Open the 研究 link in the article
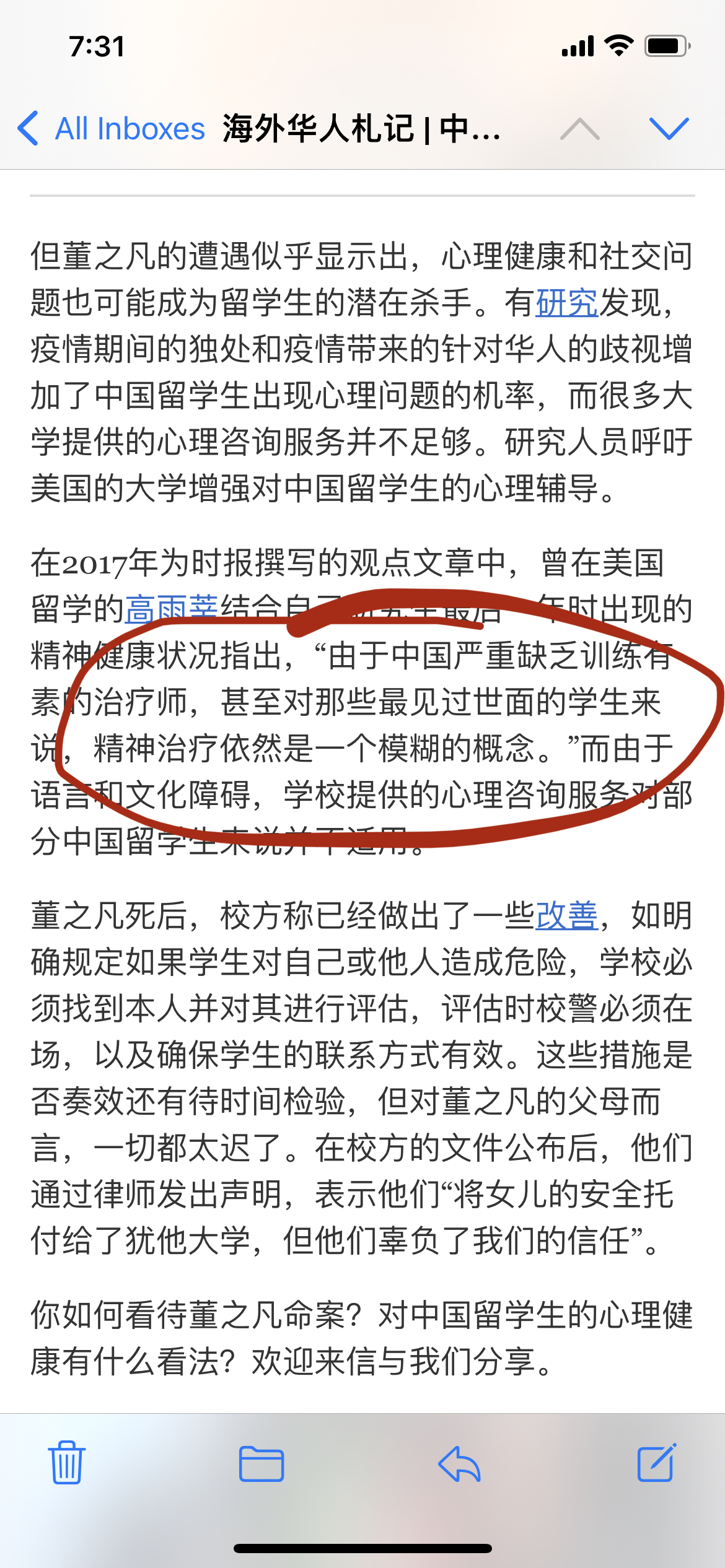Image resolution: width=725 pixels, height=1568 pixels. click(x=566, y=303)
